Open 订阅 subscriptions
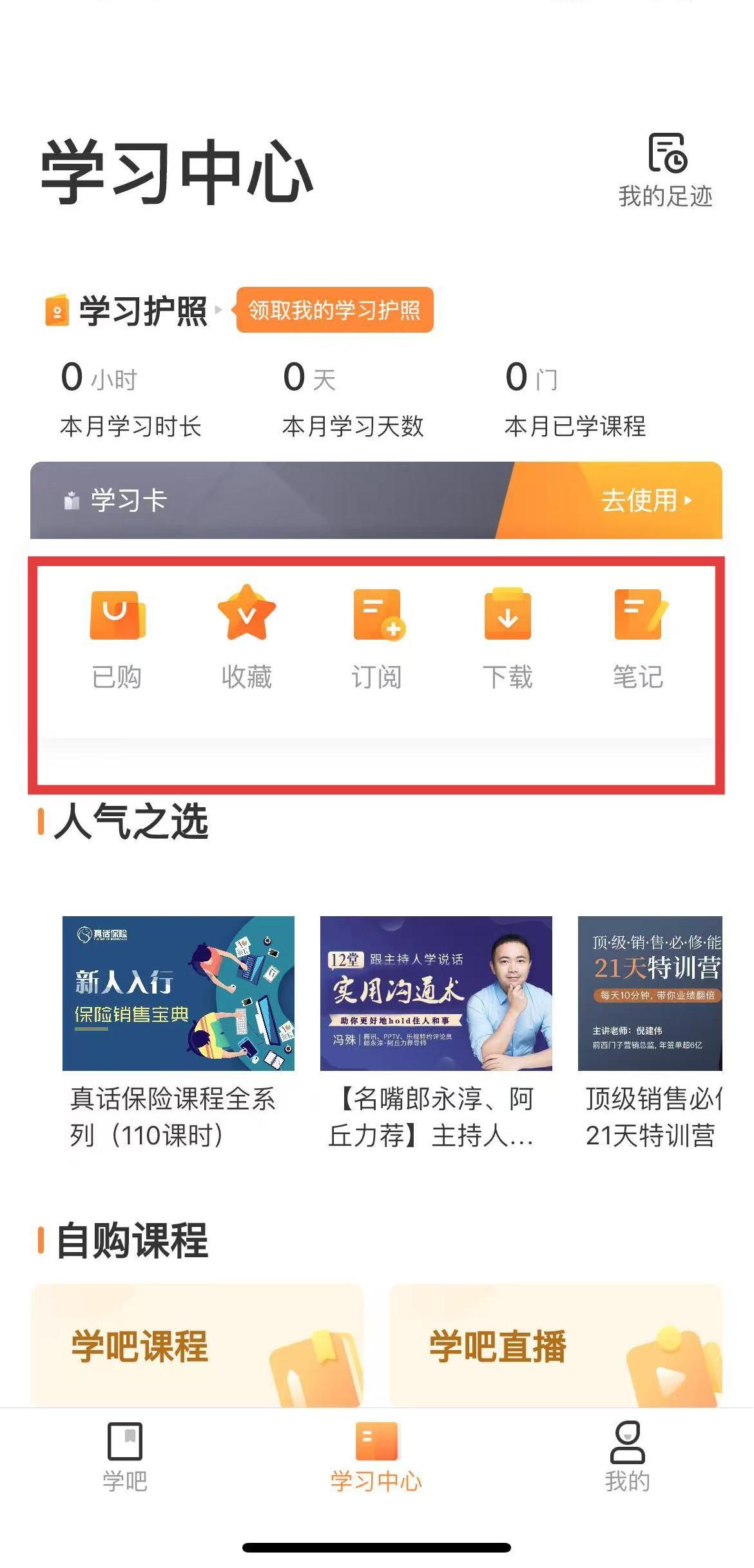The height and width of the screenshot is (1568, 754). click(x=377, y=638)
